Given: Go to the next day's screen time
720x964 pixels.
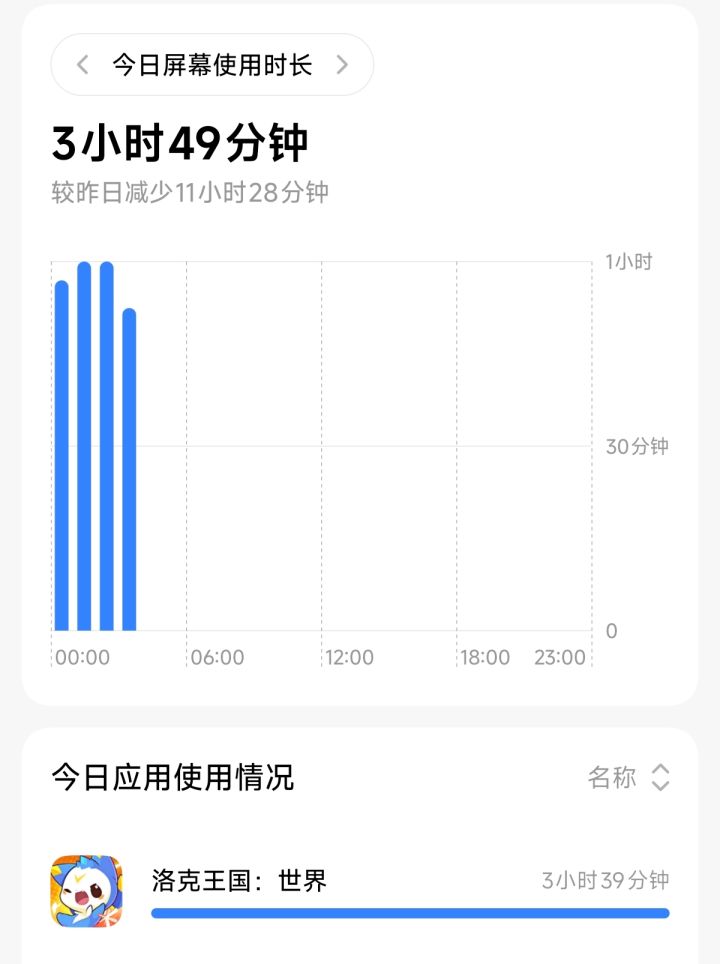Looking at the screenshot, I should pos(342,65).
